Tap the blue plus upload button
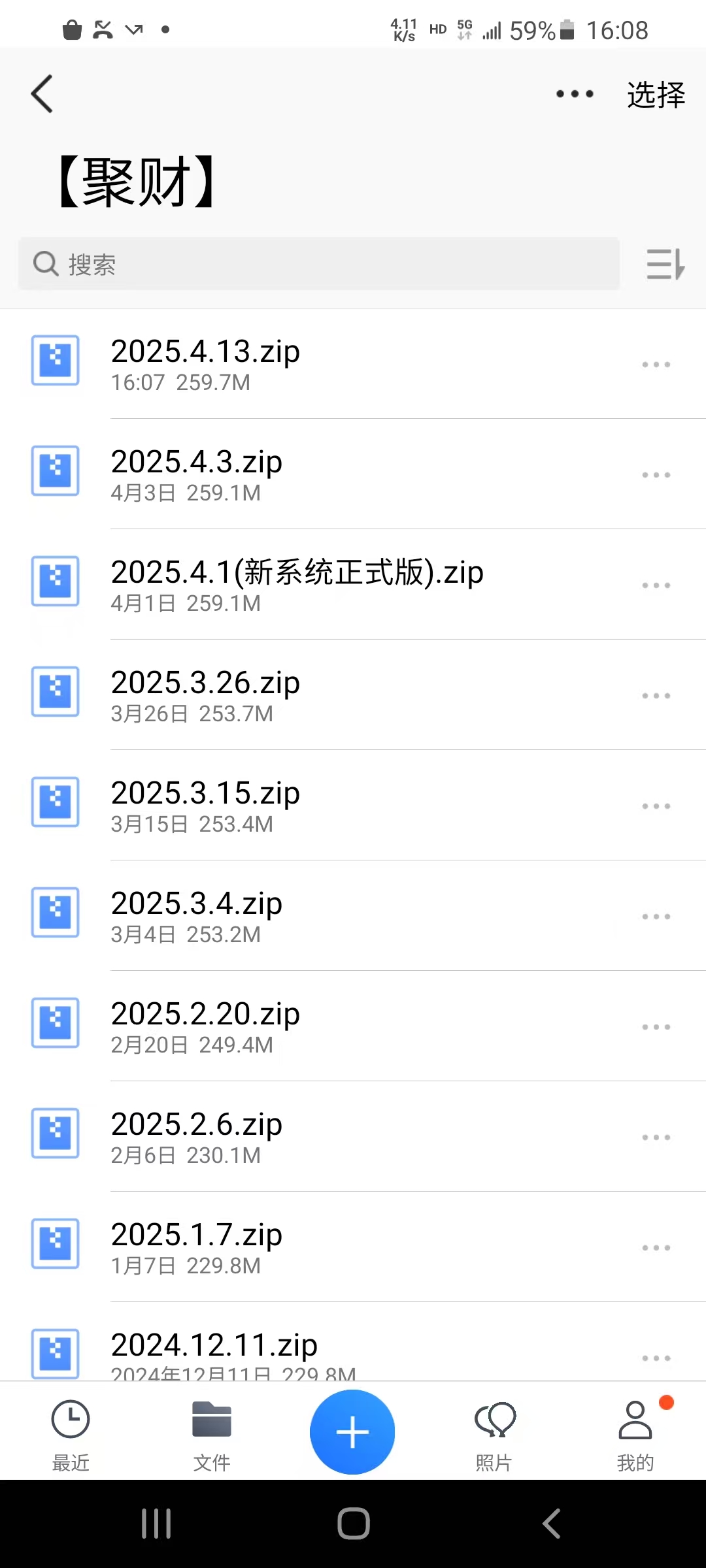706x1568 pixels. pos(352,1431)
